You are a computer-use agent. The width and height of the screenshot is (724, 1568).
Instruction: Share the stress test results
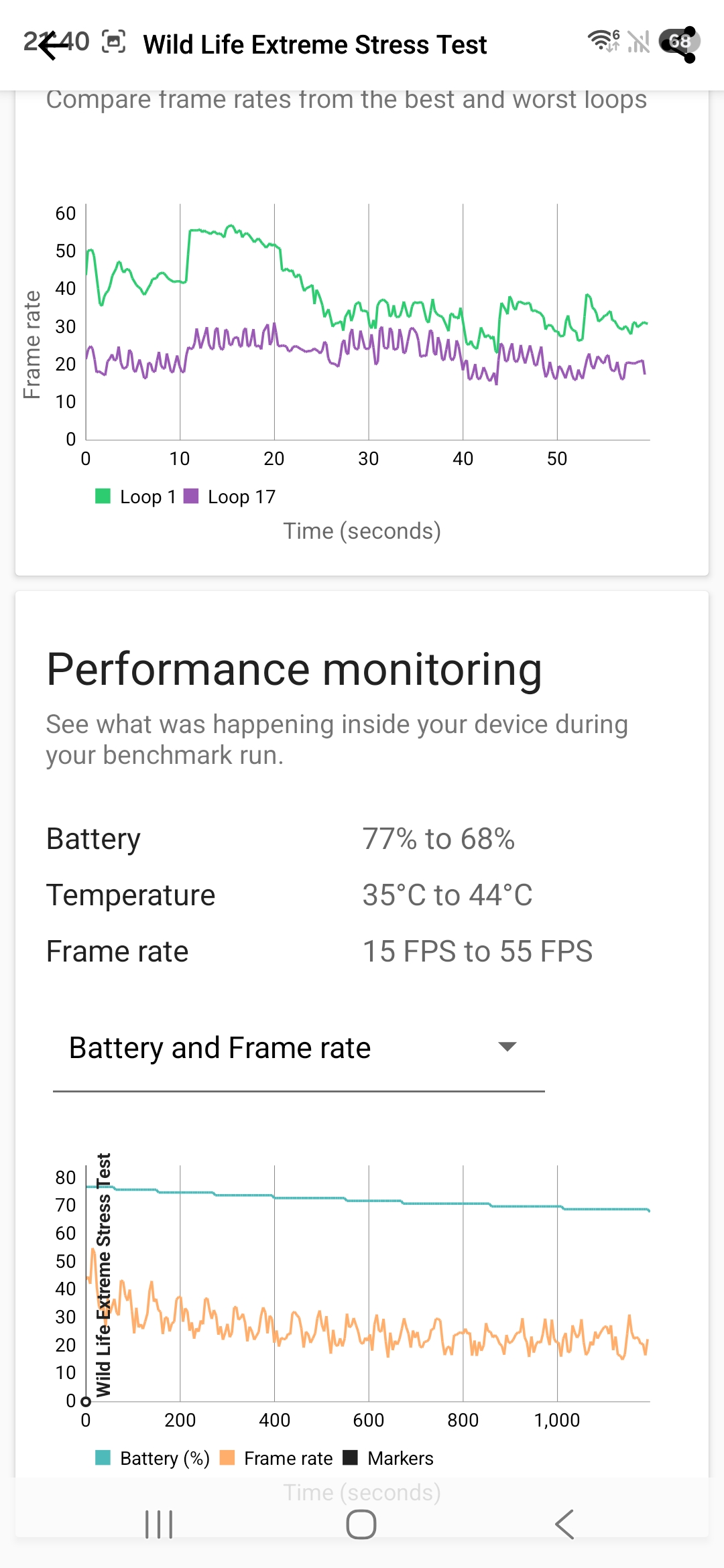pos(684,44)
